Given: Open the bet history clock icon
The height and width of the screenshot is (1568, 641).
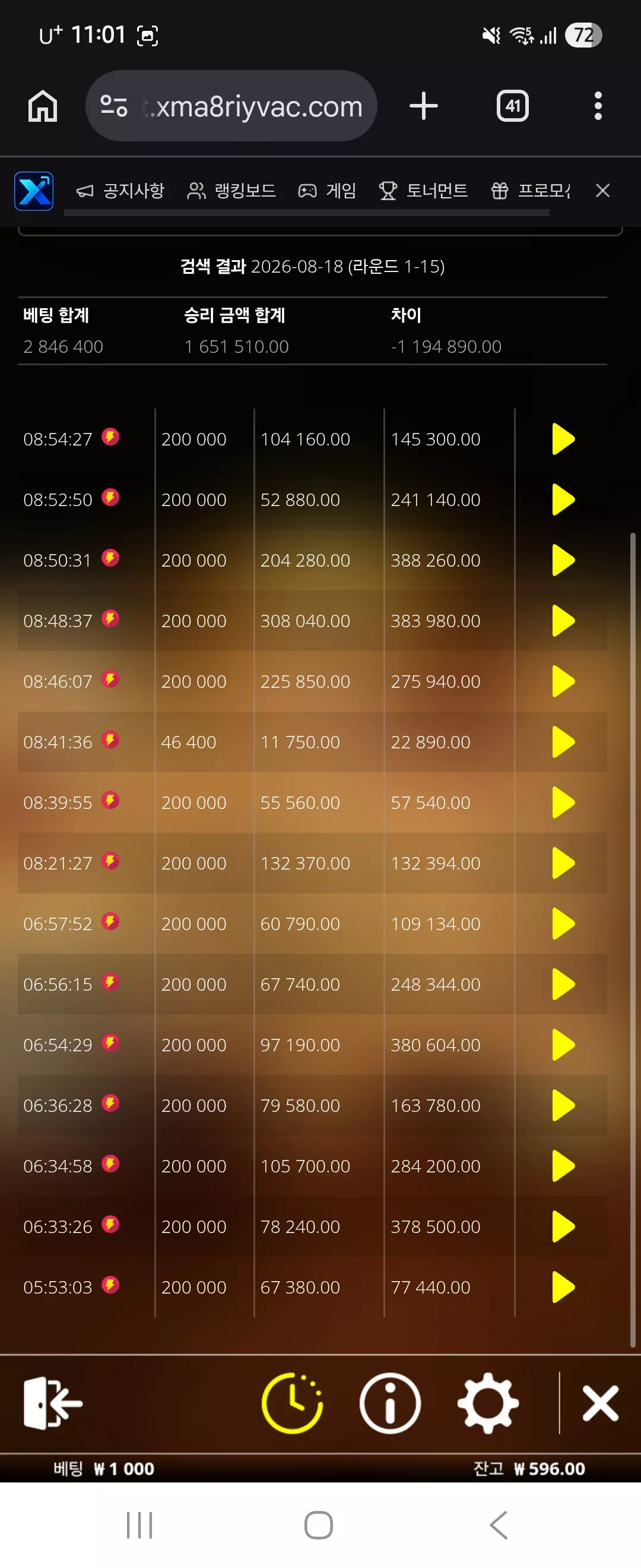Looking at the screenshot, I should tap(293, 1403).
